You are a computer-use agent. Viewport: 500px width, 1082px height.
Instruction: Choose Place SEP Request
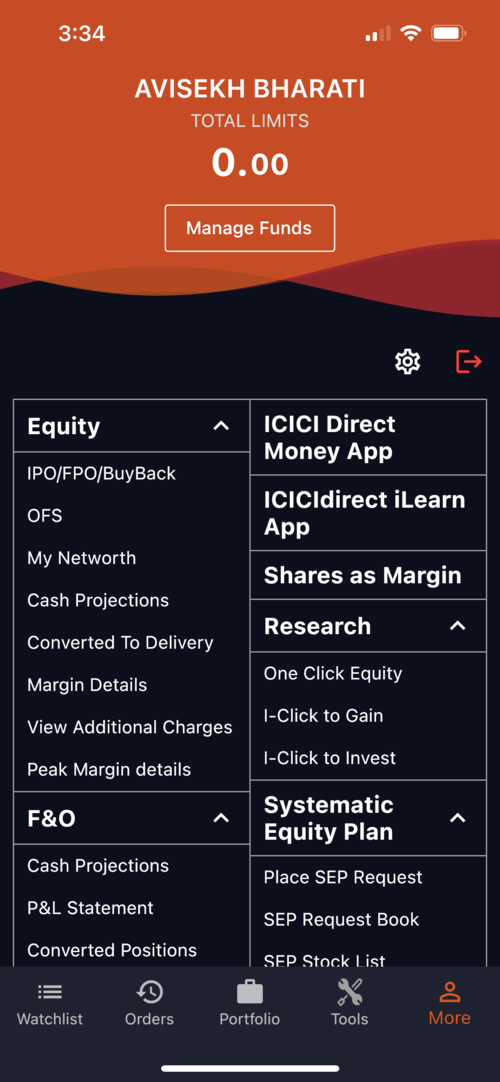[x=343, y=878]
